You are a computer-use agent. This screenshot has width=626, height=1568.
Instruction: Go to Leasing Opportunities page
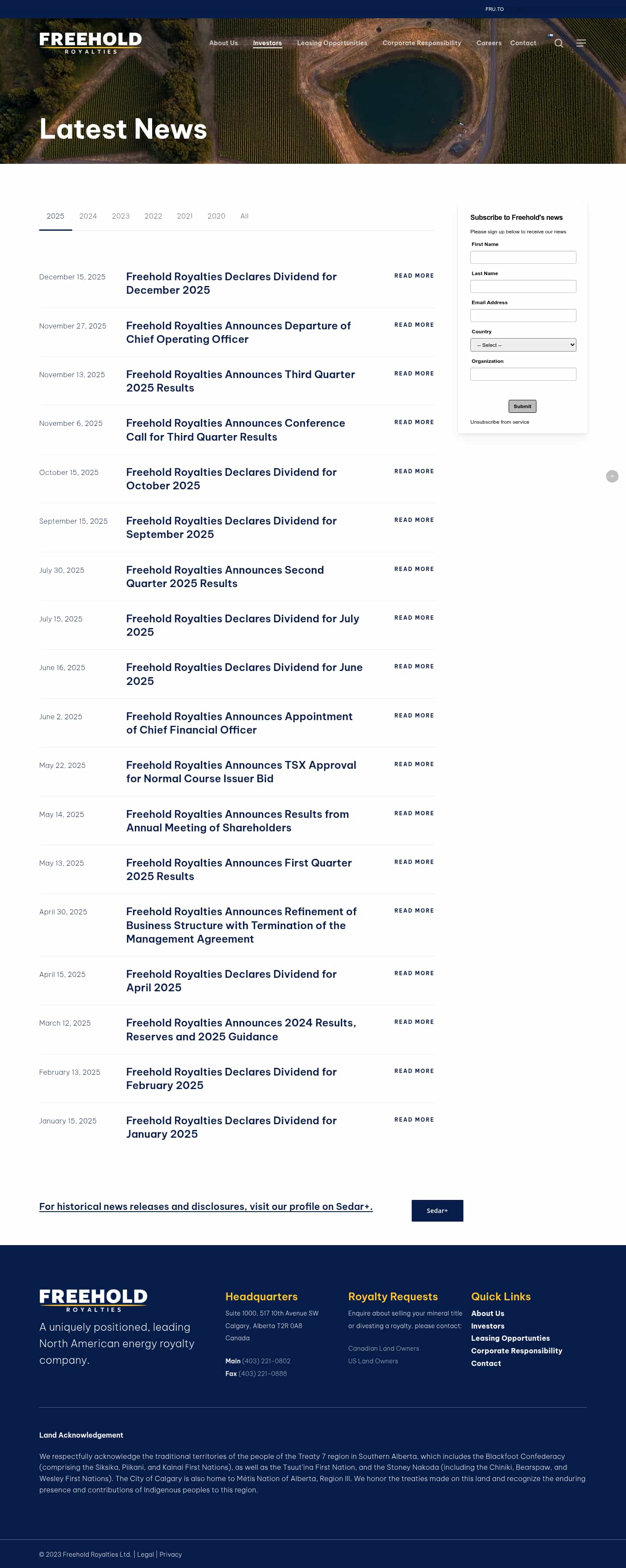tap(332, 43)
